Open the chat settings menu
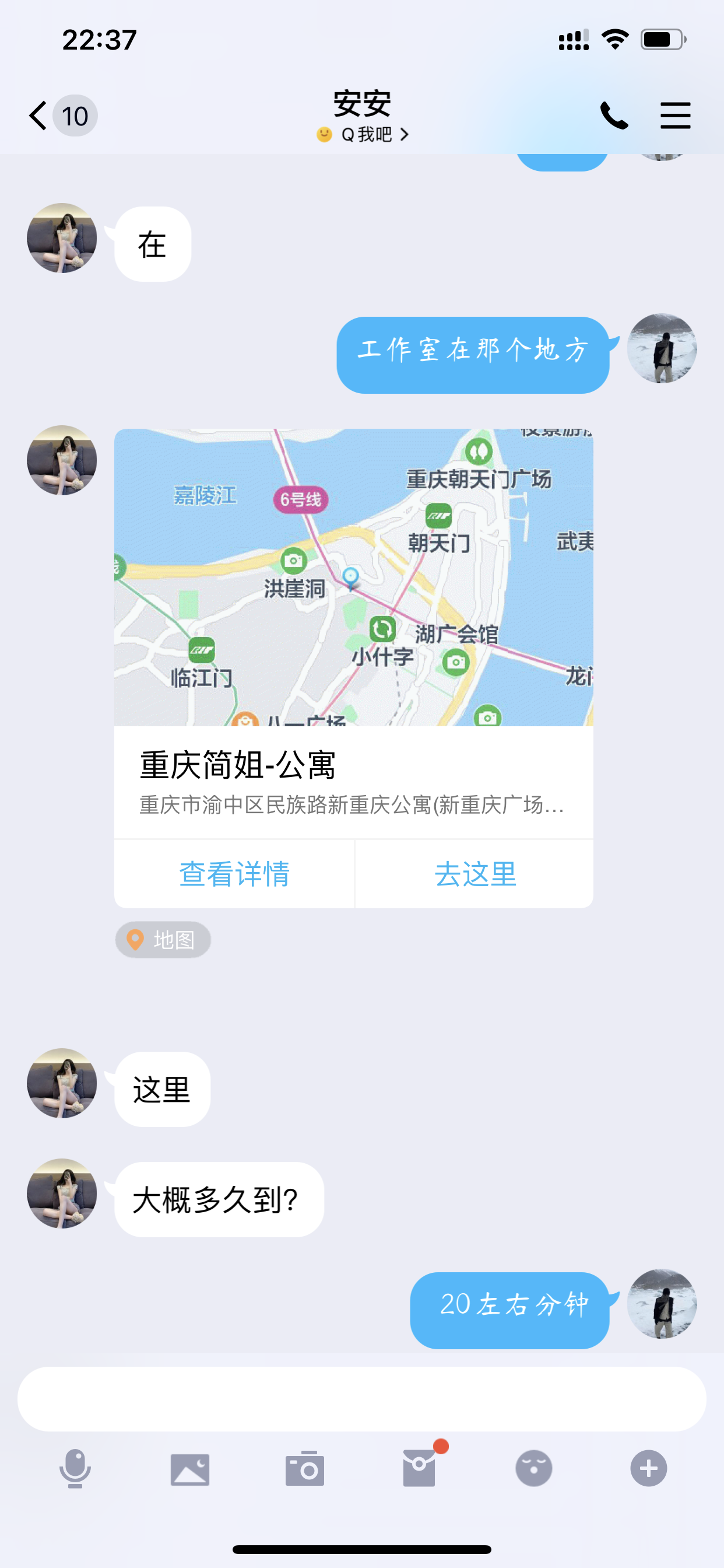The height and width of the screenshot is (1568, 724). [676, 116]
